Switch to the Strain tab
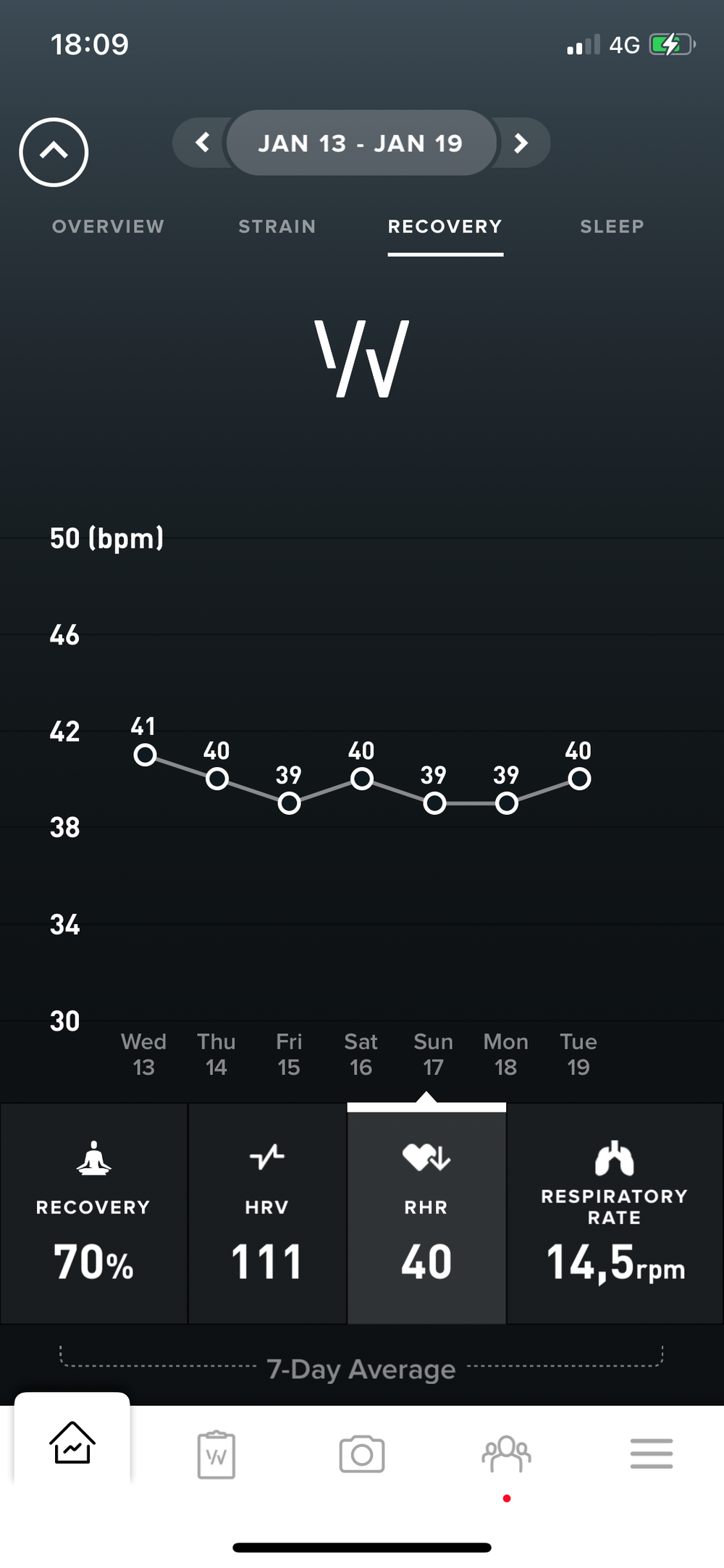Image resolution: width=724 pixels, height=1568 pixels. coord(277,227)
